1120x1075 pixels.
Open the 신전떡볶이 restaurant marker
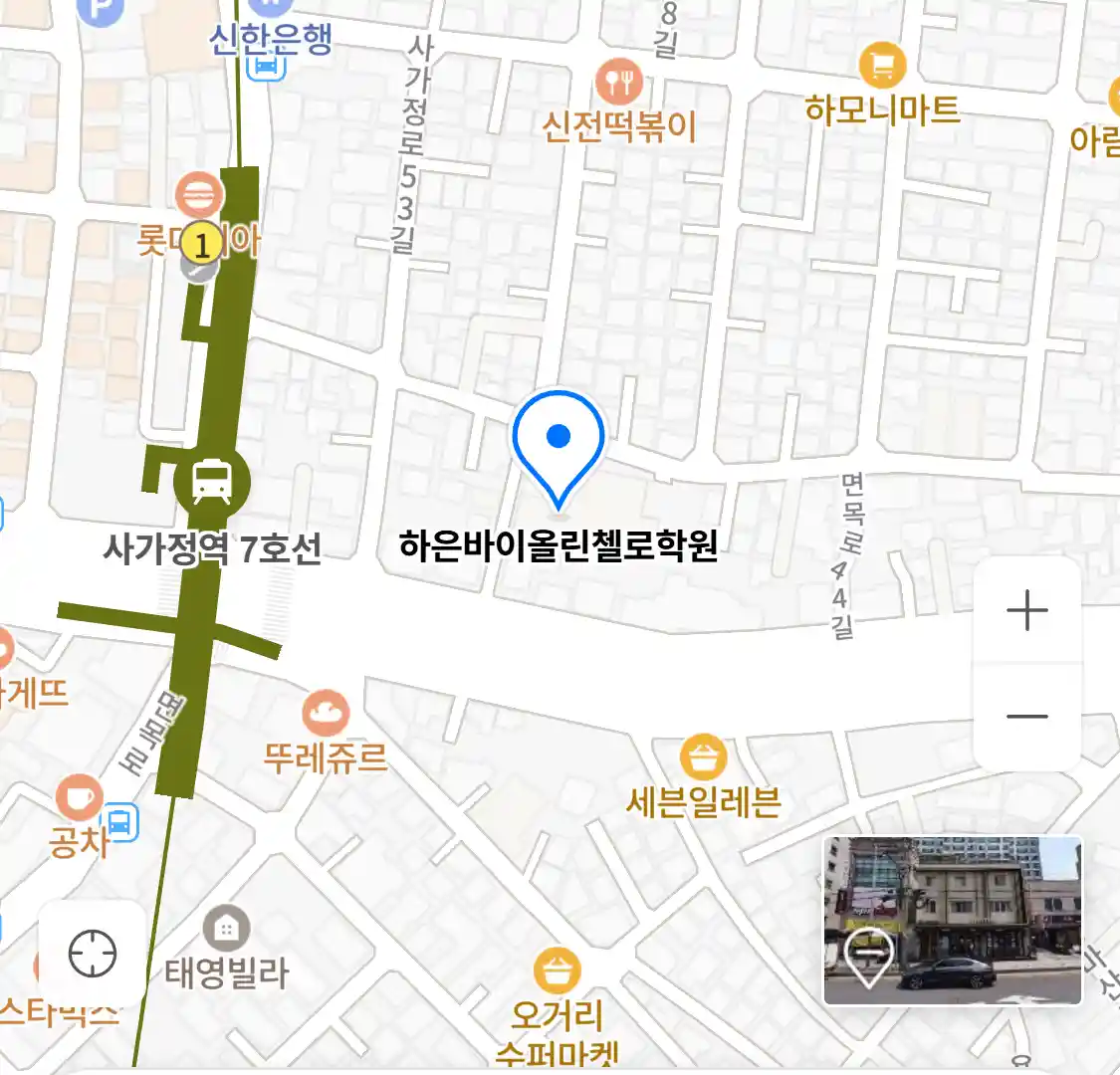tap(619, 83)
